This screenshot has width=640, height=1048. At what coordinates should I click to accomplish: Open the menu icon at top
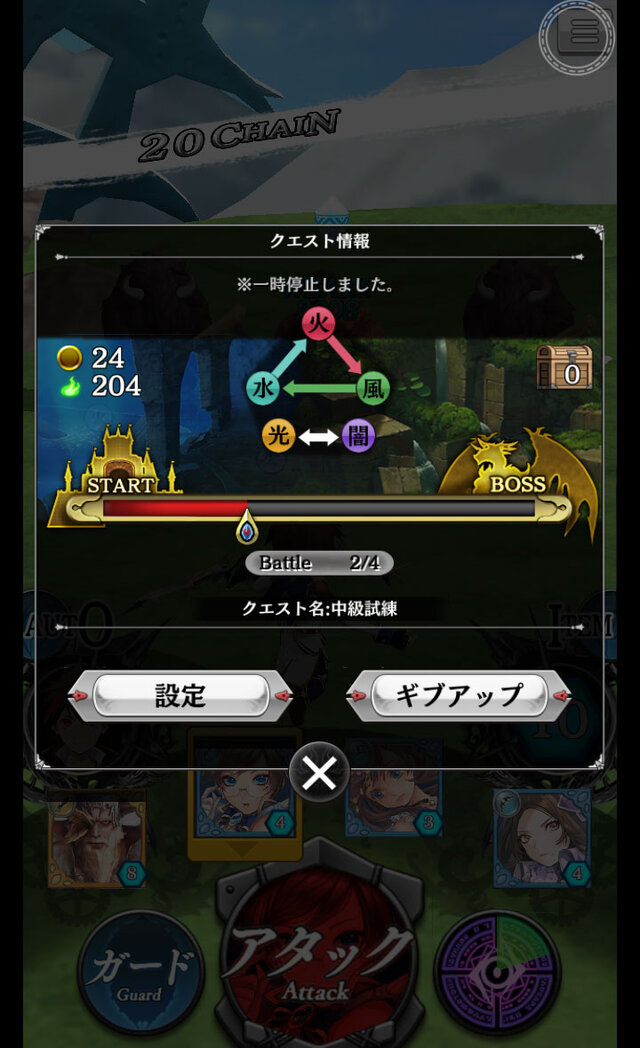click(581, 37)
